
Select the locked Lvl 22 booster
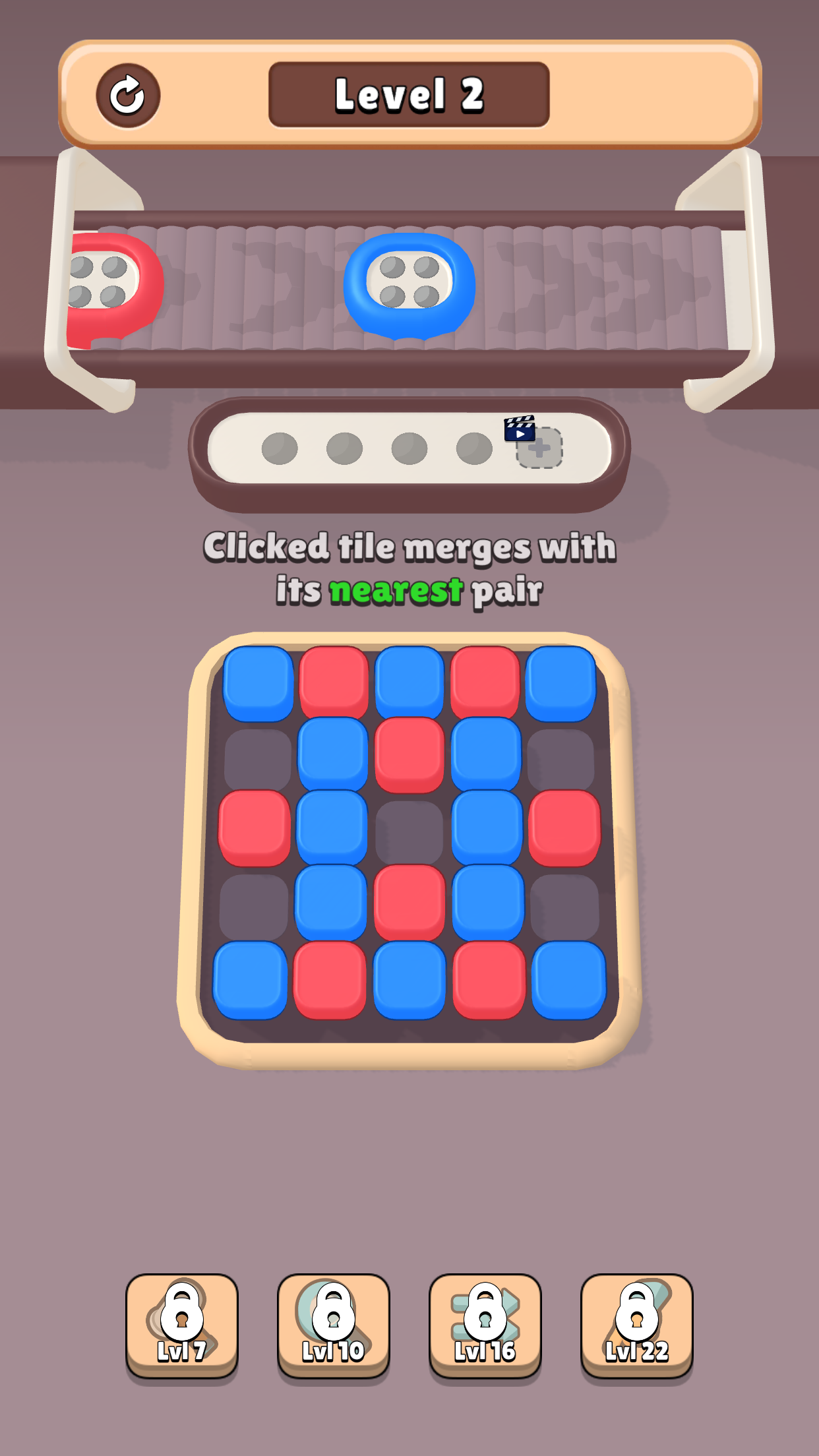pos(637,1325)
